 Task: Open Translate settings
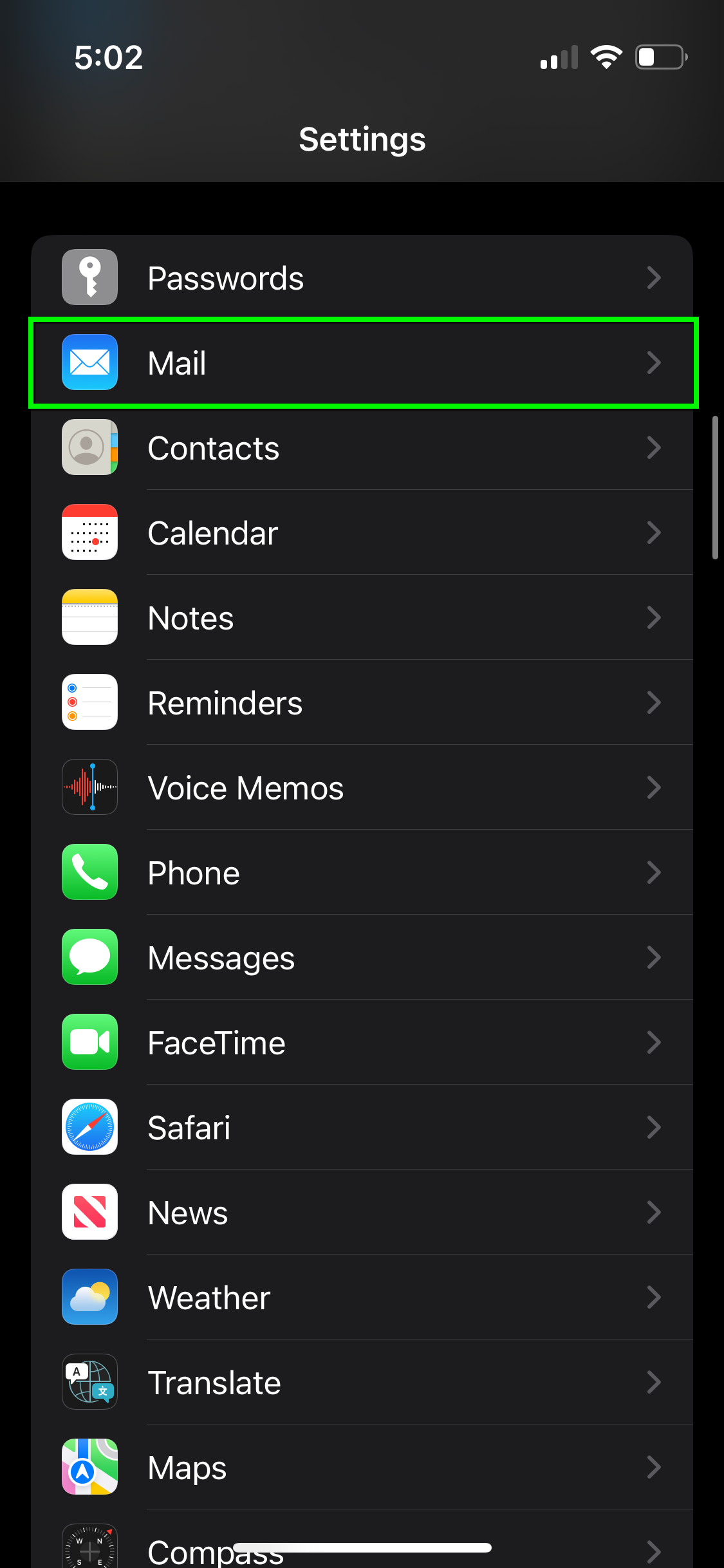[x=362, y=1382]
